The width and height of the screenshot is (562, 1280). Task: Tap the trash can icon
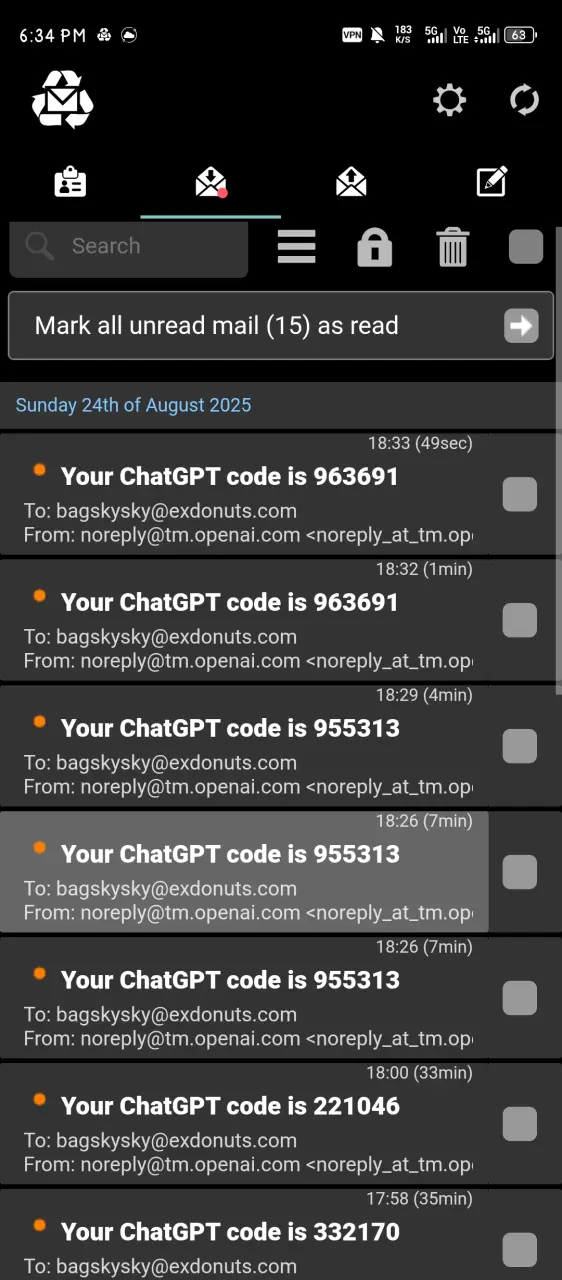pyautogui.click(x=453, y=247)
